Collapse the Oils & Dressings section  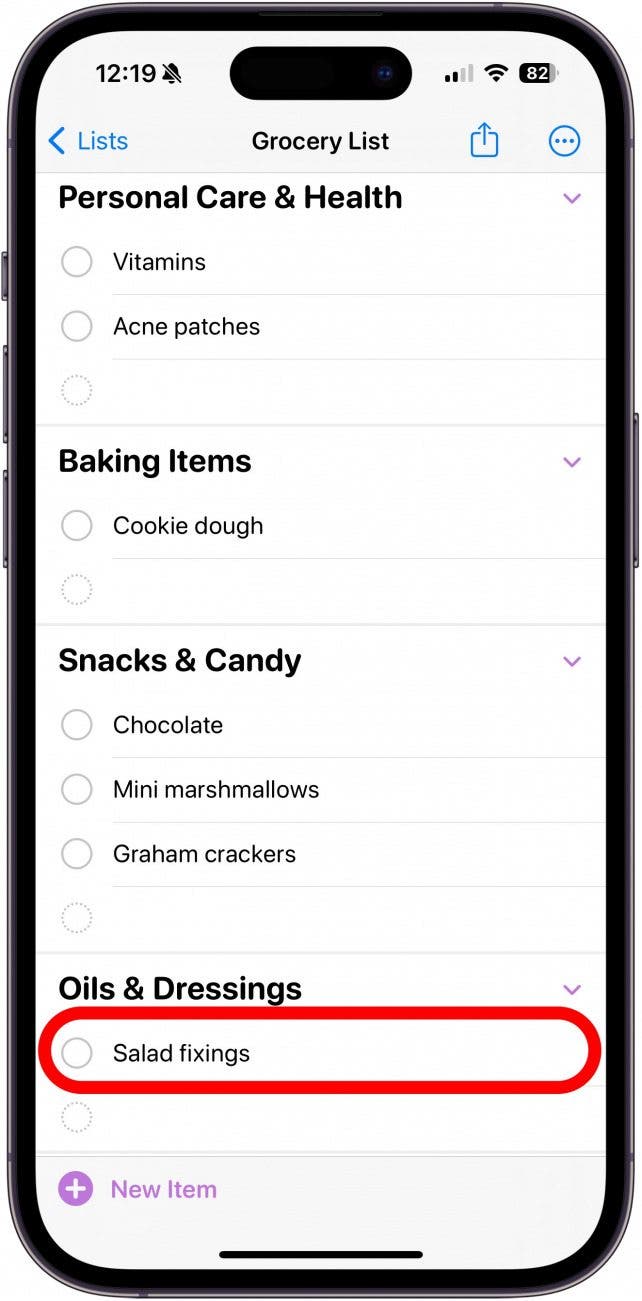point(572,989)
